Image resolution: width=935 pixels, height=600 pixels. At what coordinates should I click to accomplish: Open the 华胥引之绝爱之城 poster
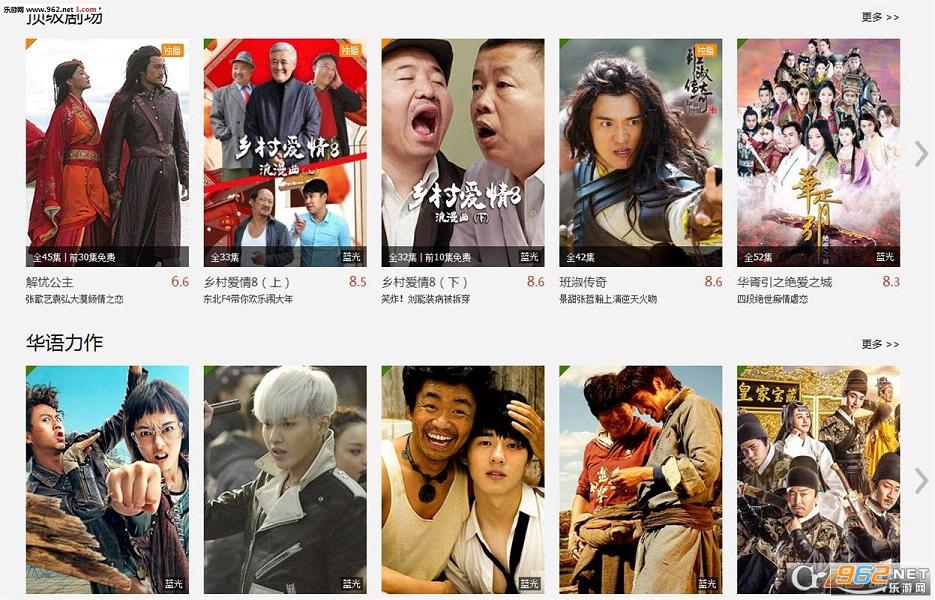[818, 152]
